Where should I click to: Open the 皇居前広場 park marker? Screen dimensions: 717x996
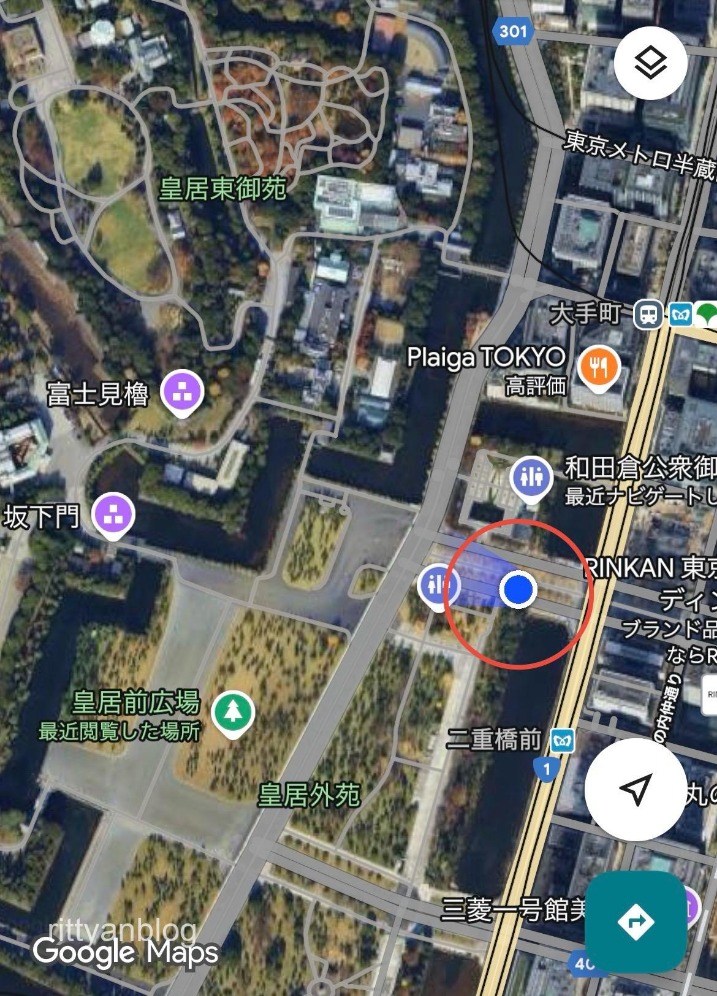tap(232, 713)
